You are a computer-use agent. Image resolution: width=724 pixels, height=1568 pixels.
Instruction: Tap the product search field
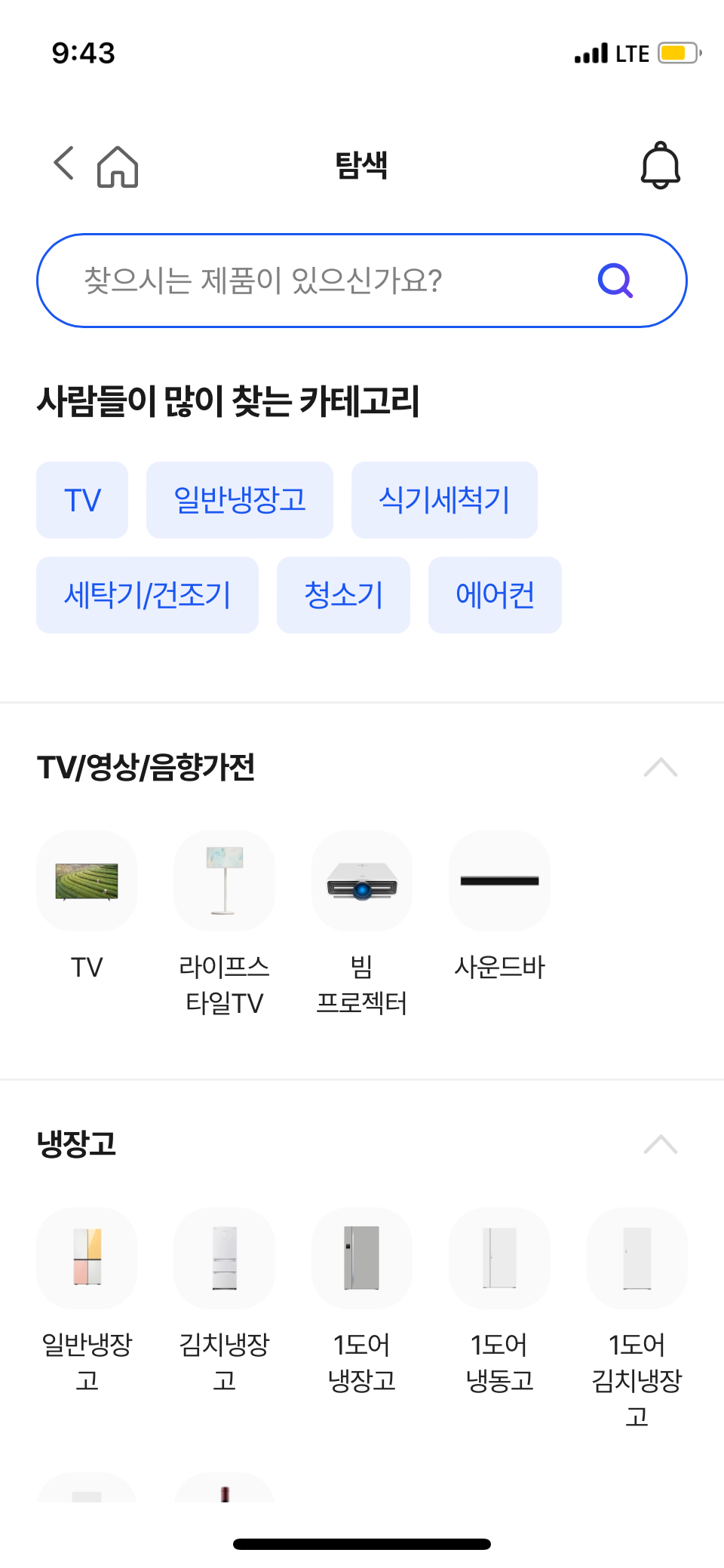pyautogui.click(x=317, y=281)
